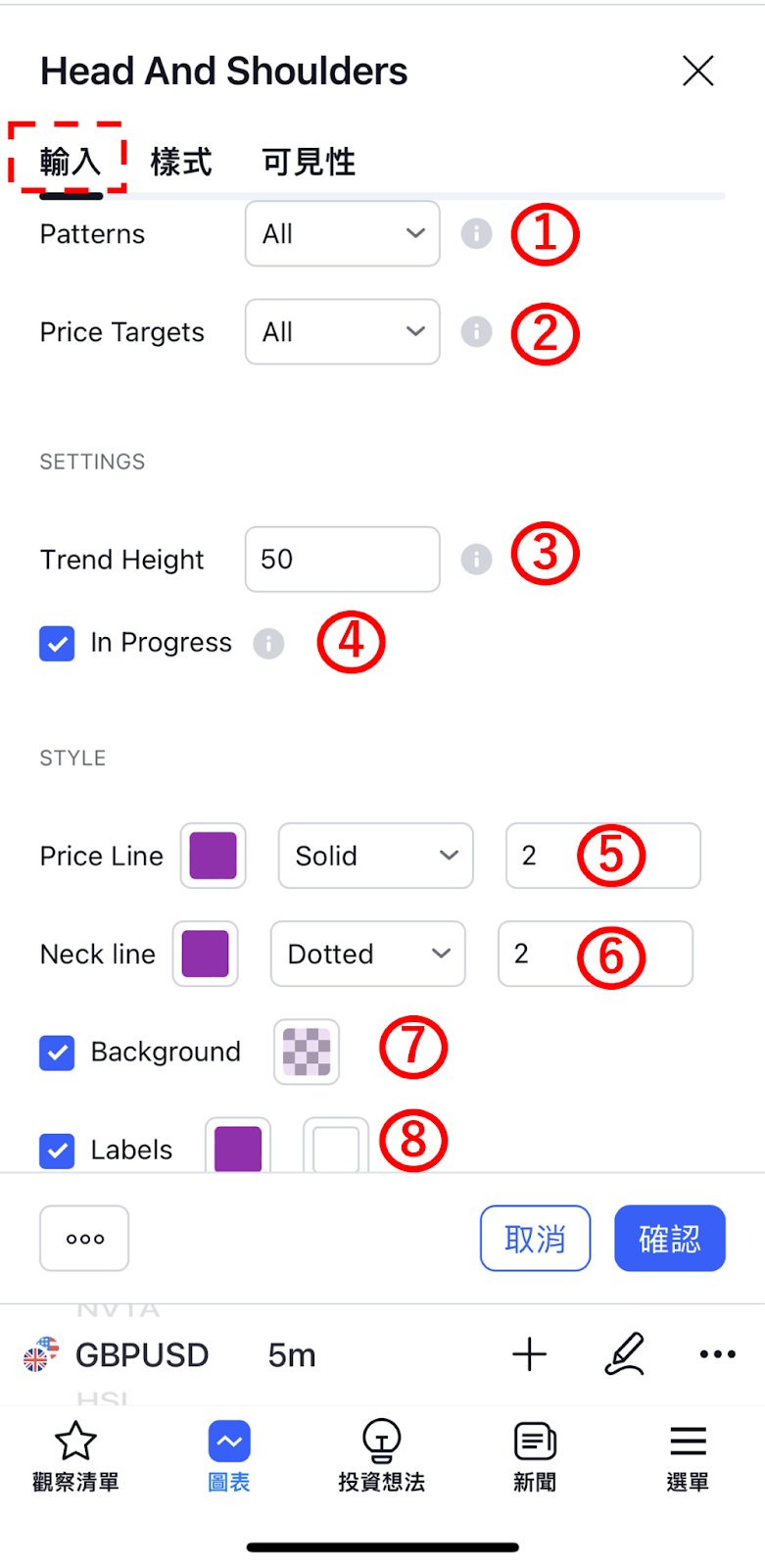The height and width of the screenshot is (1568, 765).
Task: Uncheck the In Progress checkbox
Action: click(x=57, y=644)
